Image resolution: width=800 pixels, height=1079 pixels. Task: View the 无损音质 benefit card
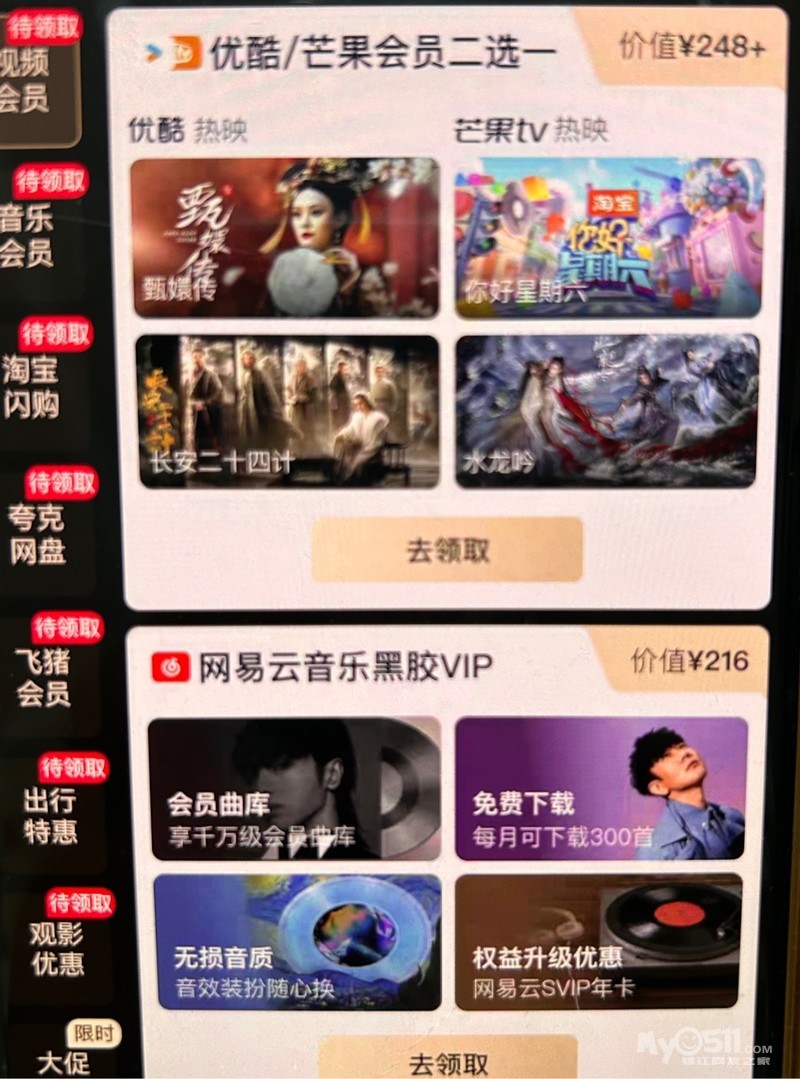click(x=298, y=942)
